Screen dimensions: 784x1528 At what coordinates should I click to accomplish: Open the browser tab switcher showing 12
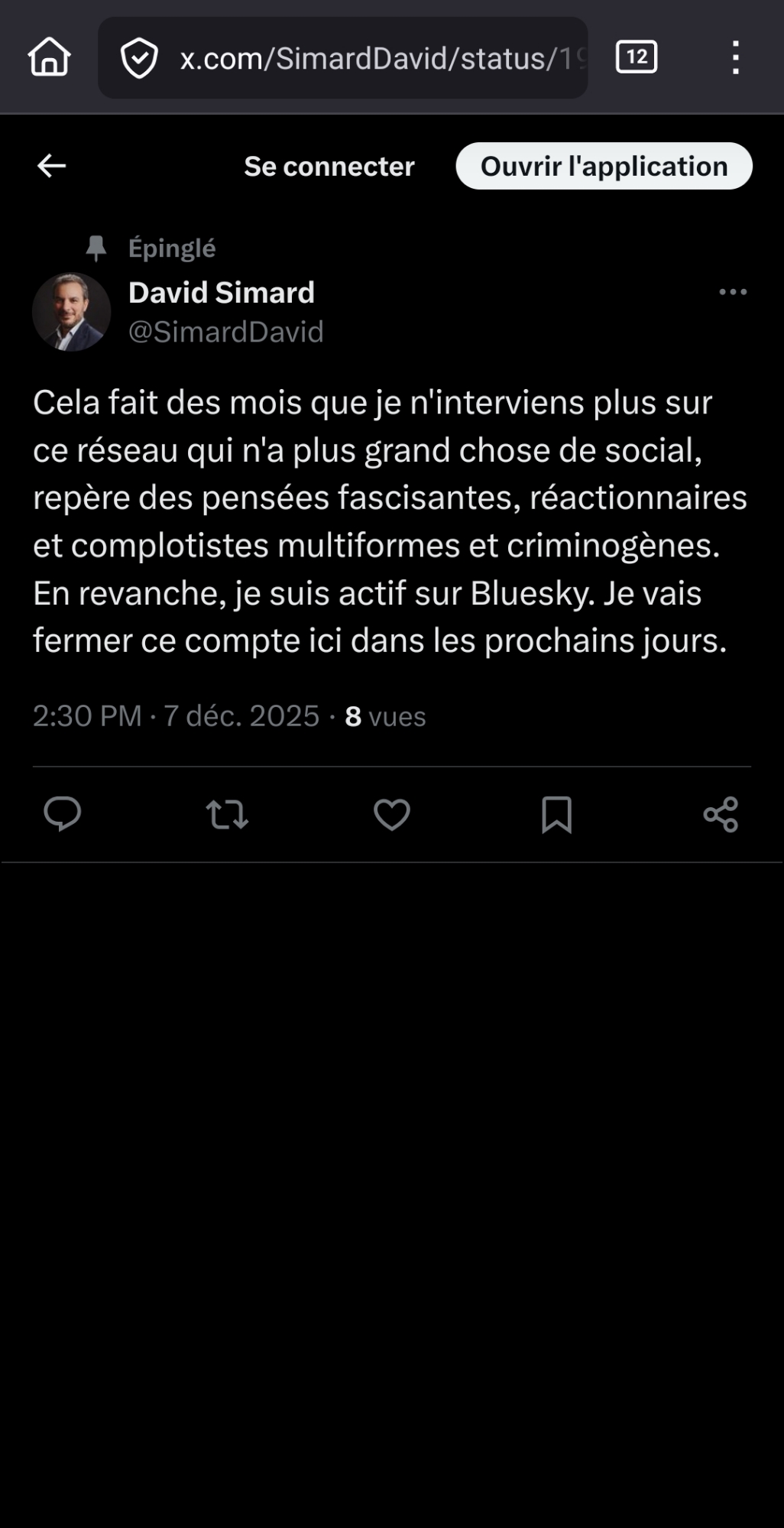[636, 57]
